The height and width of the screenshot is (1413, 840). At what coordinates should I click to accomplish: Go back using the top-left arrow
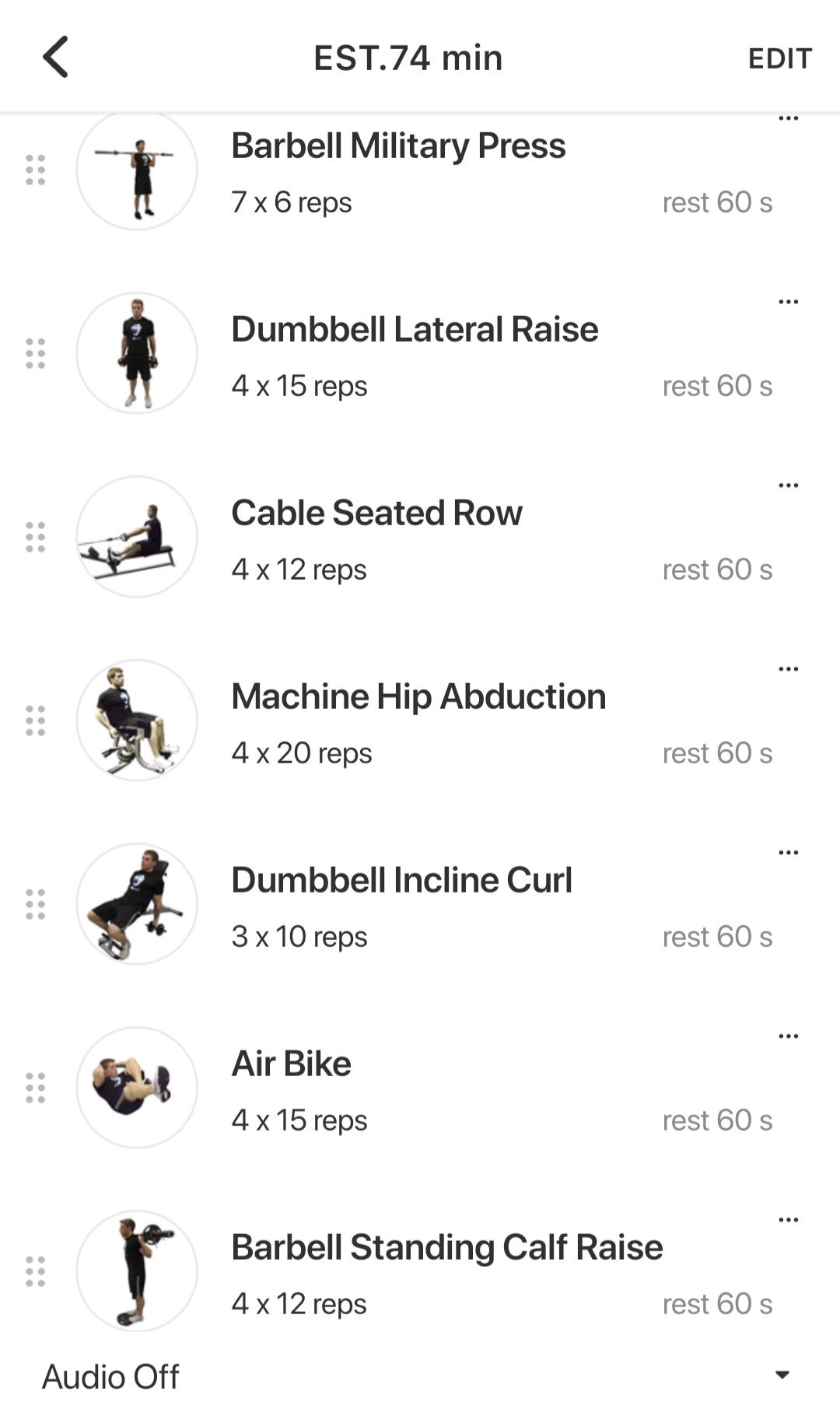click(x=56, y=58)
